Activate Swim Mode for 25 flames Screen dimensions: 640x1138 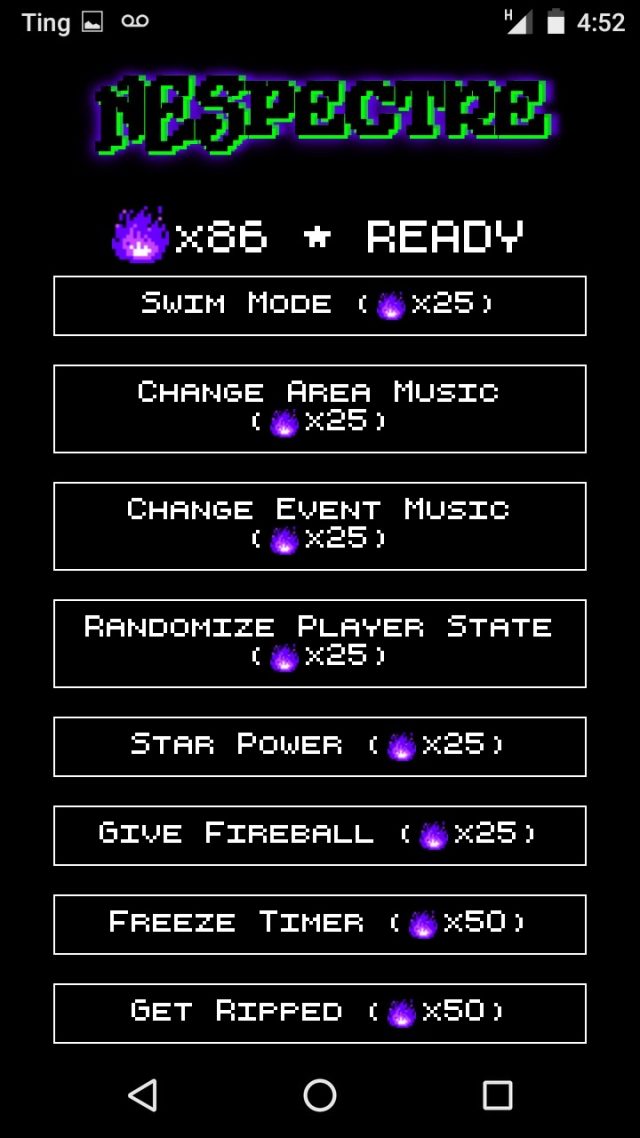(x=319, y=305)
